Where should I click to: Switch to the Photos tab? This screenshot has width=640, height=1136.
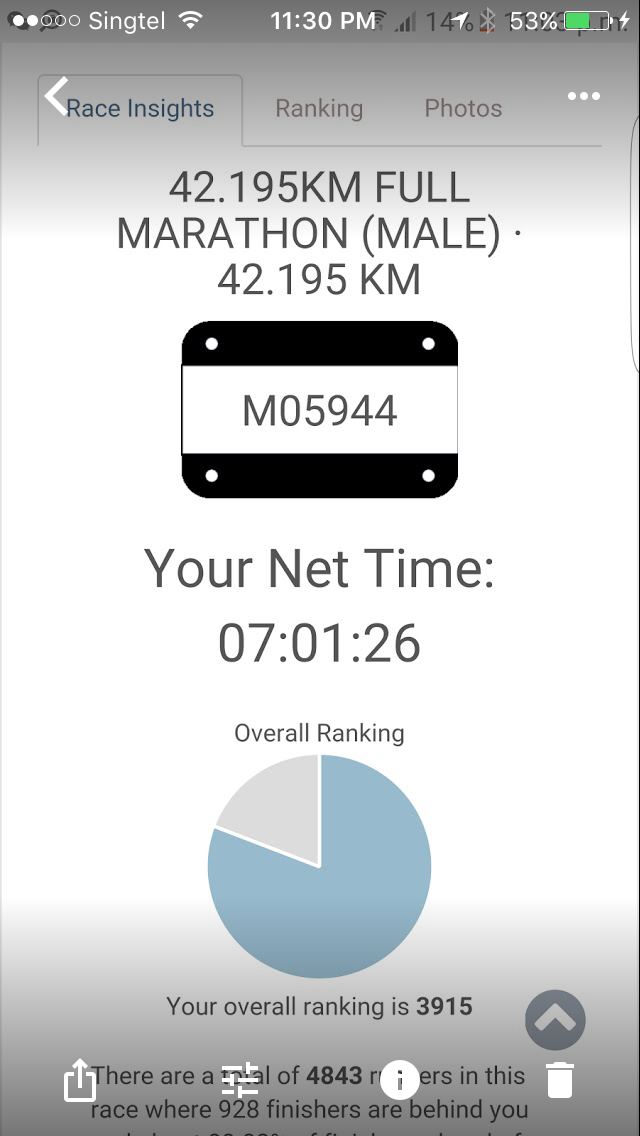(463, 109)
